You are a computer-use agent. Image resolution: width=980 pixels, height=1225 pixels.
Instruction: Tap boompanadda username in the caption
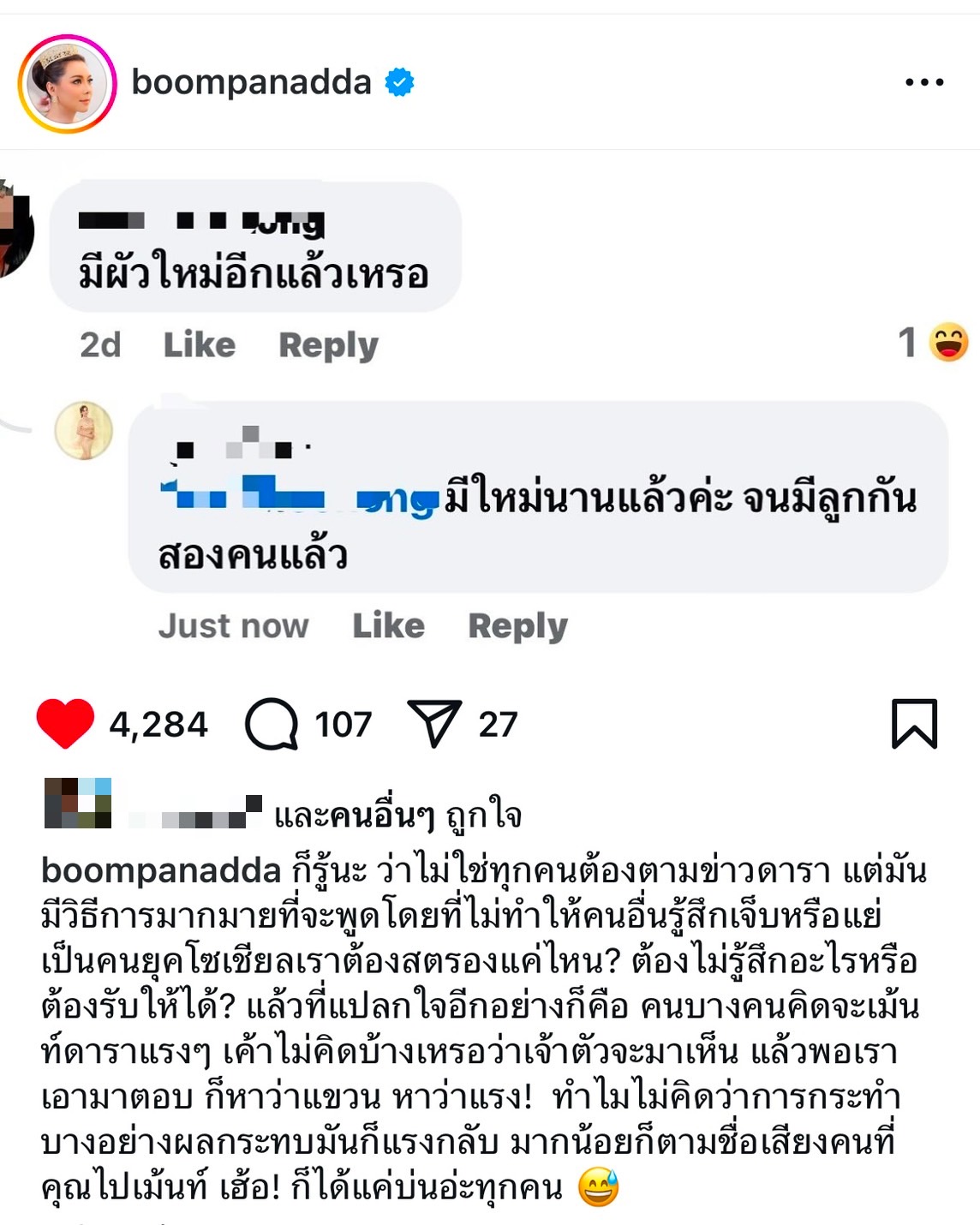[161, 870]
